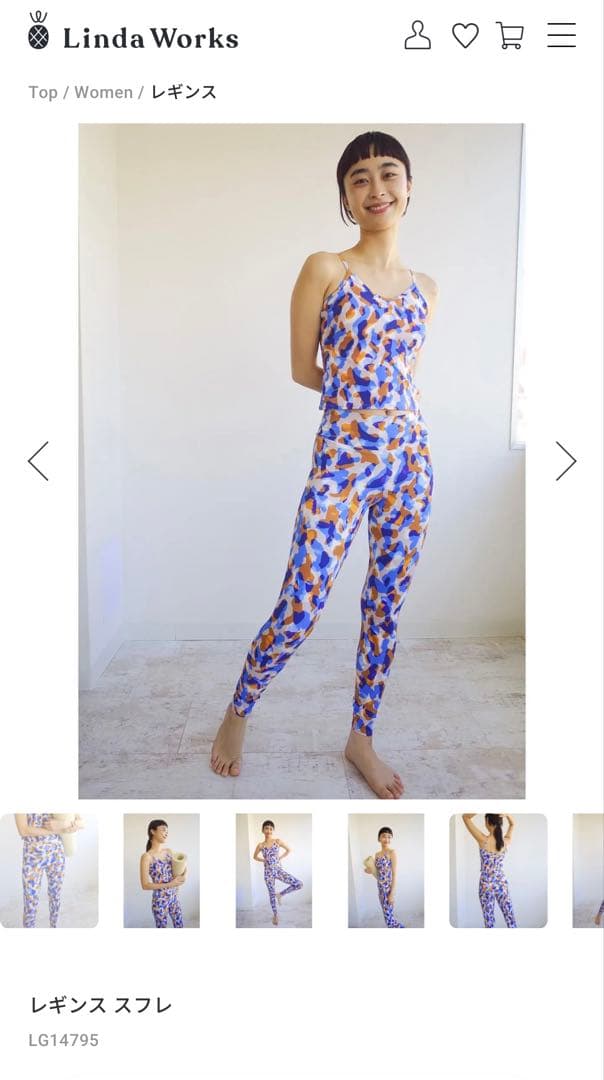Viewport: 604px width, 1080px height.
Task: Open the account profile icon
Action: coord(417,36)
